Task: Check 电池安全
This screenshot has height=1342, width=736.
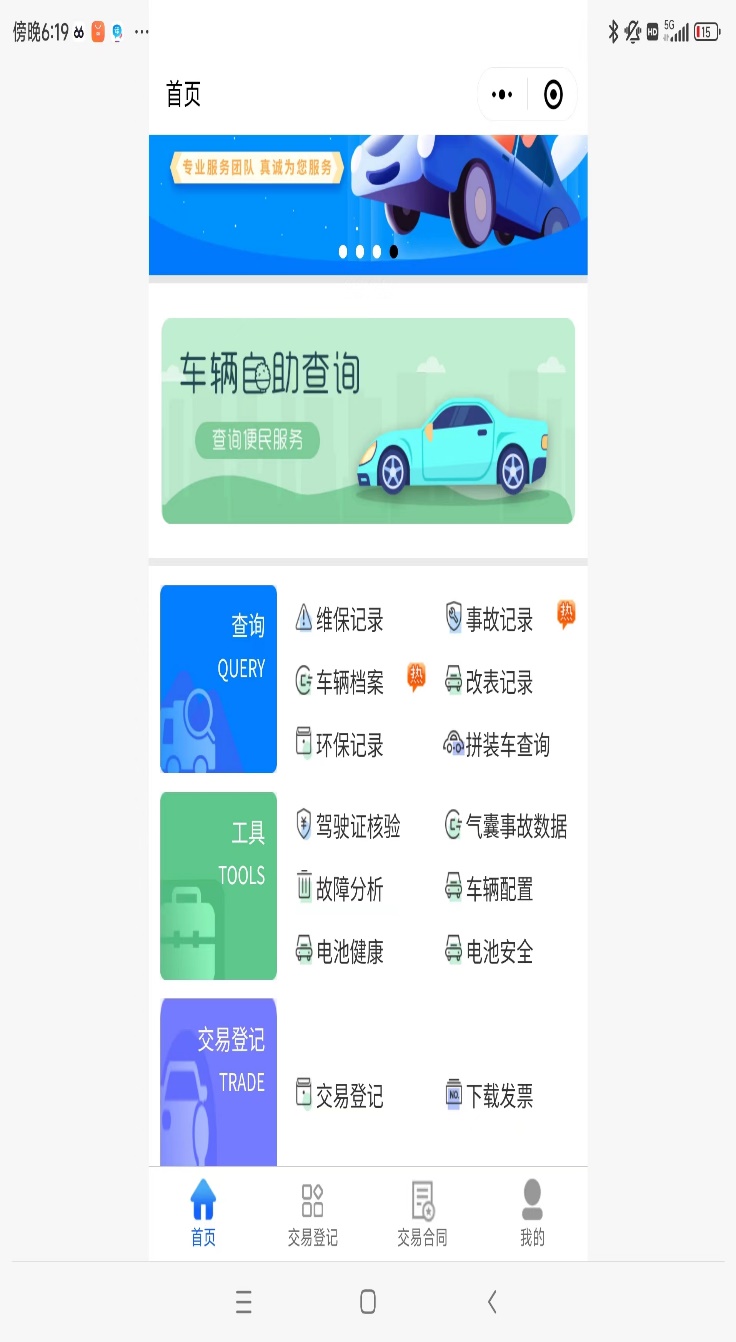Action: (490, 952)
